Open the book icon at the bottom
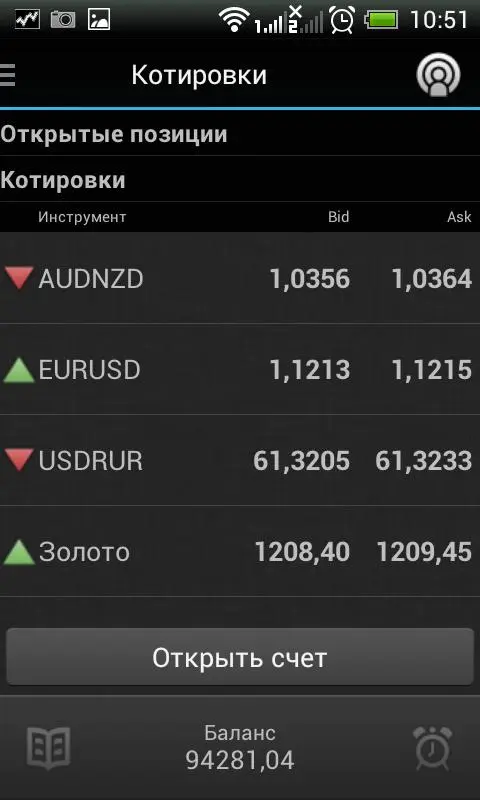The width and height of the screenshot is (480, 800). pos(48,748)
